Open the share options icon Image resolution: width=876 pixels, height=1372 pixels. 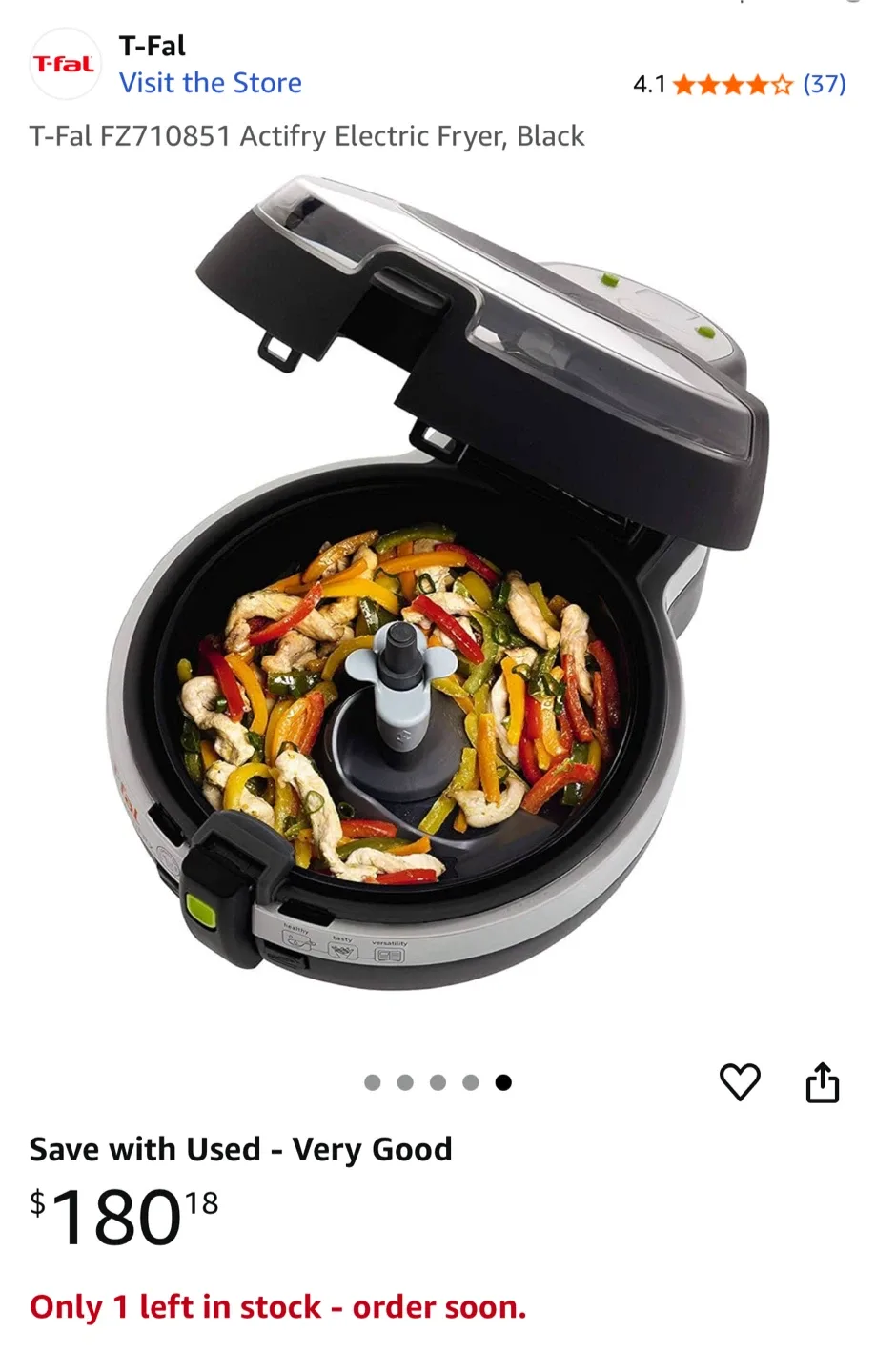point(823,1079)
